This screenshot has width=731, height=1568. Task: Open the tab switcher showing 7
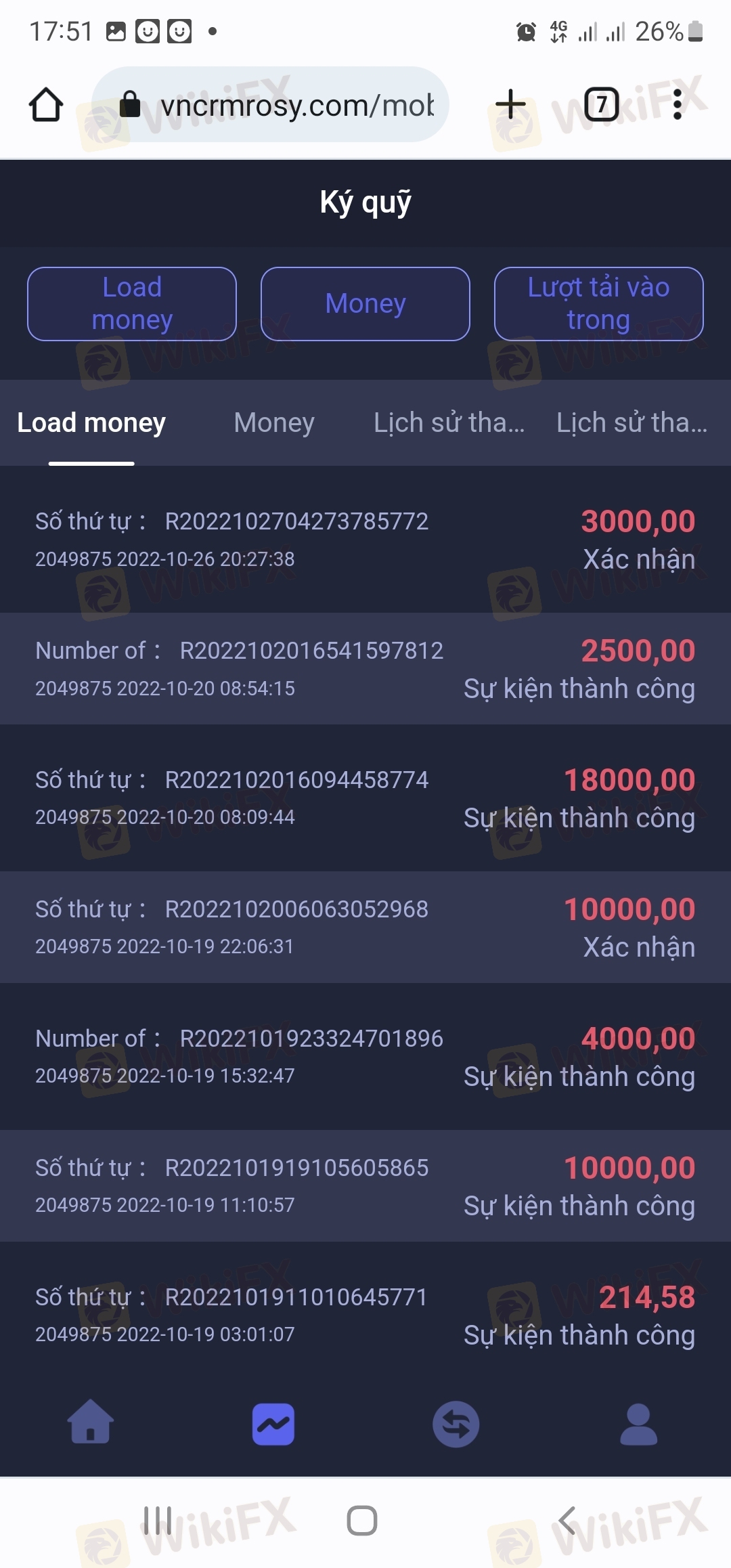(601, 104)
